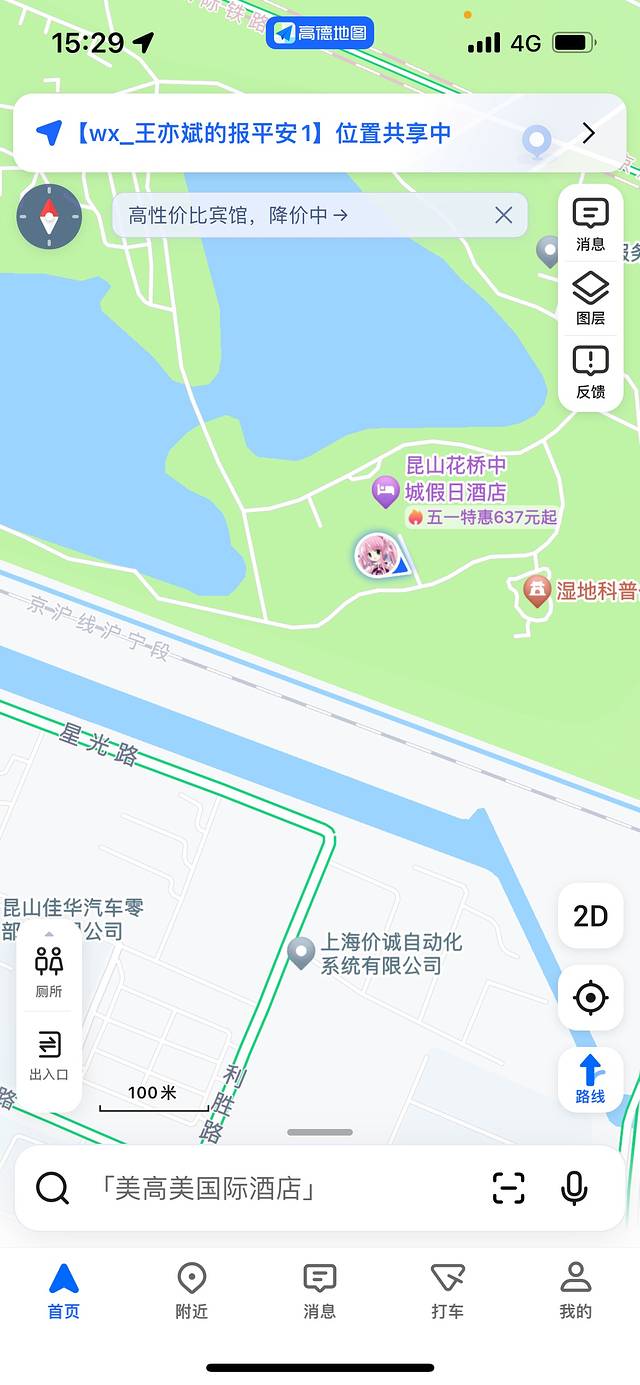Viewport: 640px width, 1385px height.
Task: Switch to the 我的 tab
Action: coord(575,1290)
